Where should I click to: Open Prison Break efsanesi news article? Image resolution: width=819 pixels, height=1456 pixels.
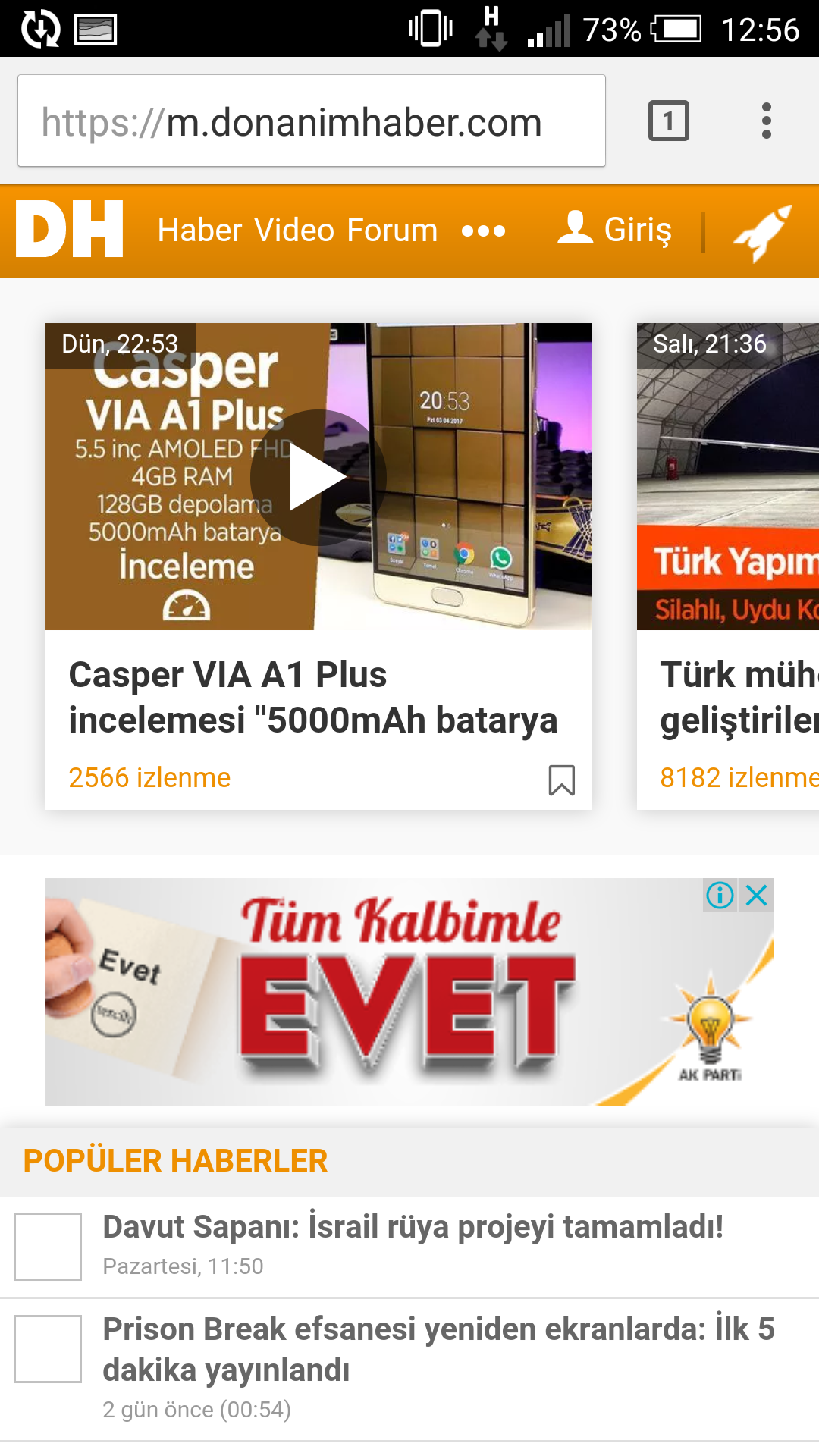tap(438, 1350)
